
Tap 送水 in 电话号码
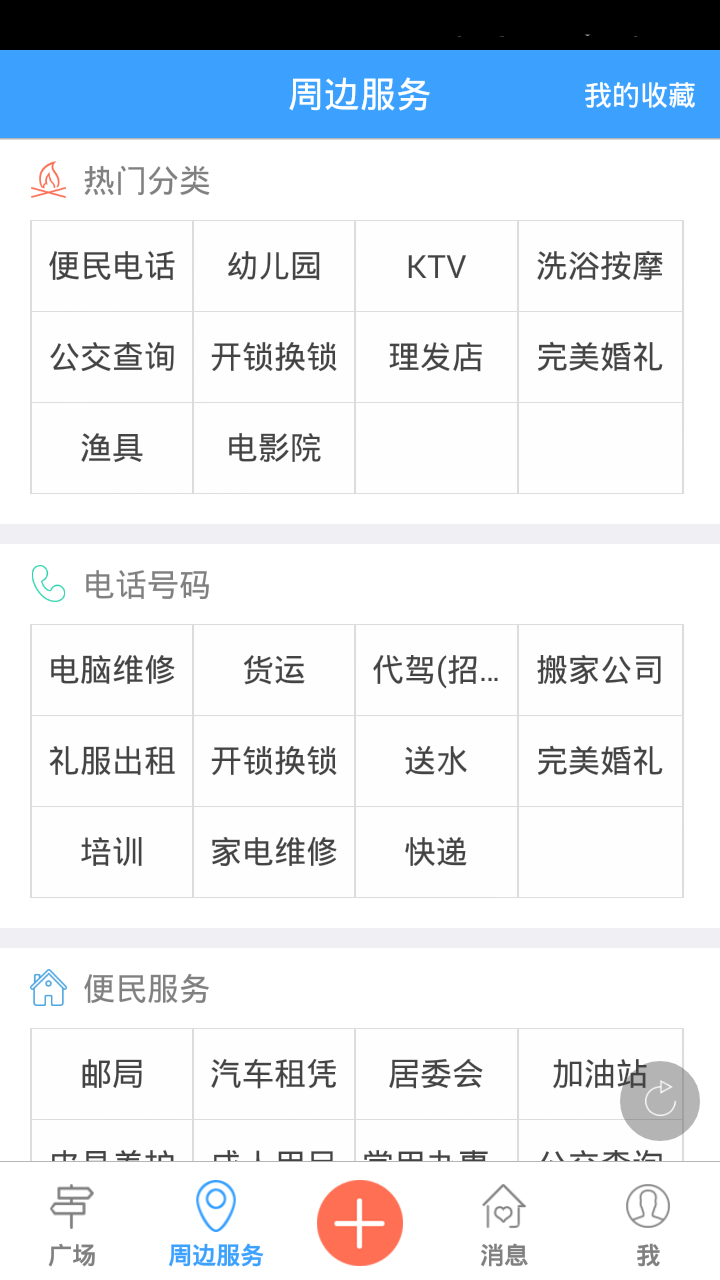point(436,761)
